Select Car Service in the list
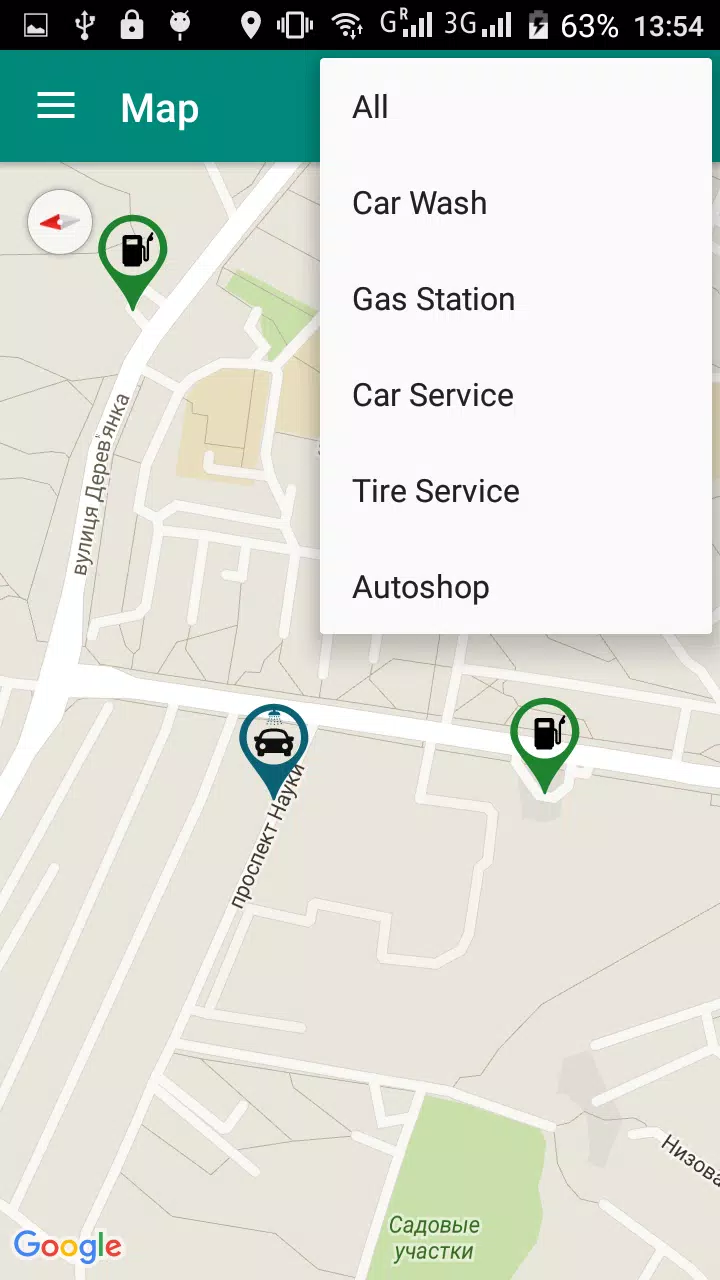 [516, 395]
